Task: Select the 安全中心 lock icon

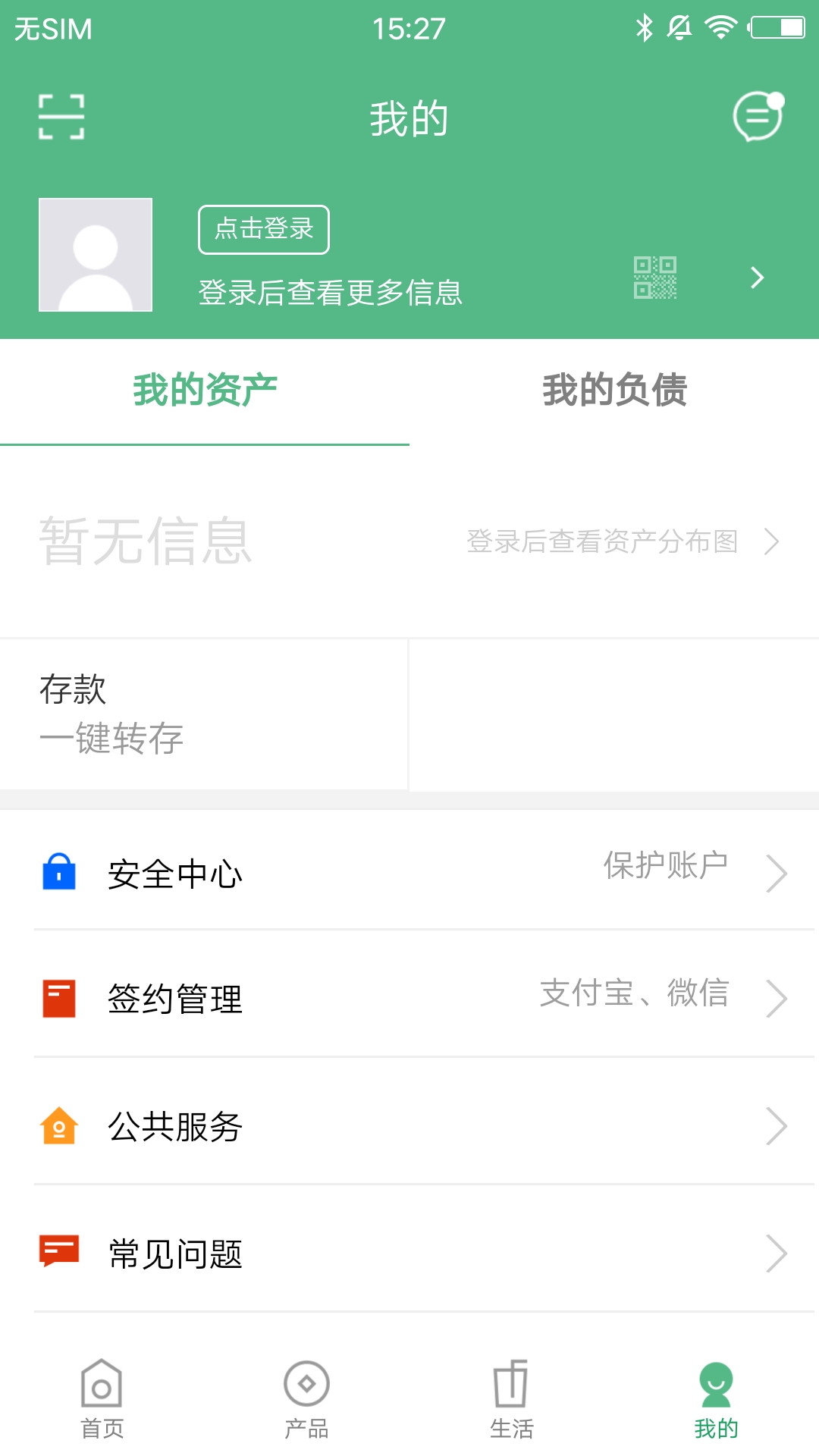Action: (59, 874)
